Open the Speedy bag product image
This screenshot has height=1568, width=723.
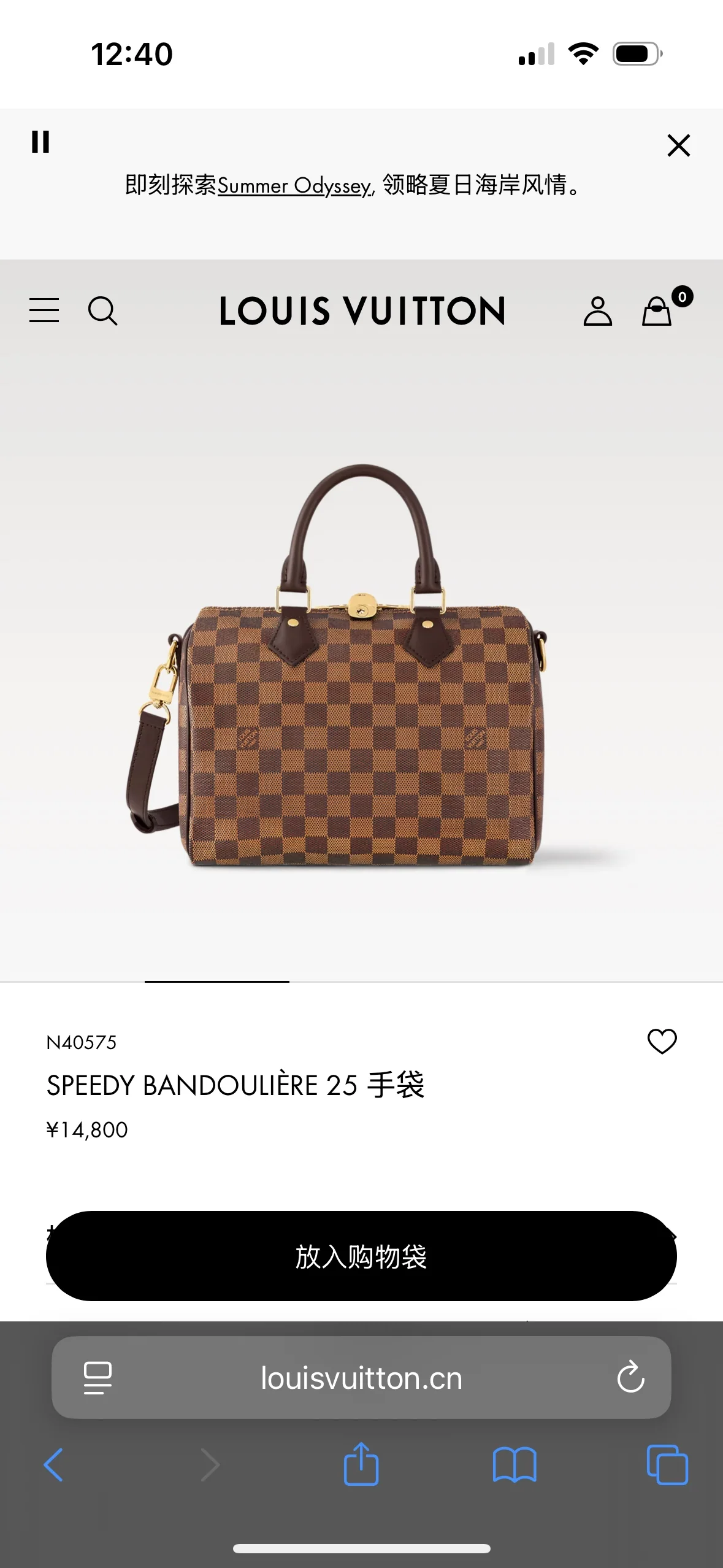pyautogui.click(x=336, y=667)
